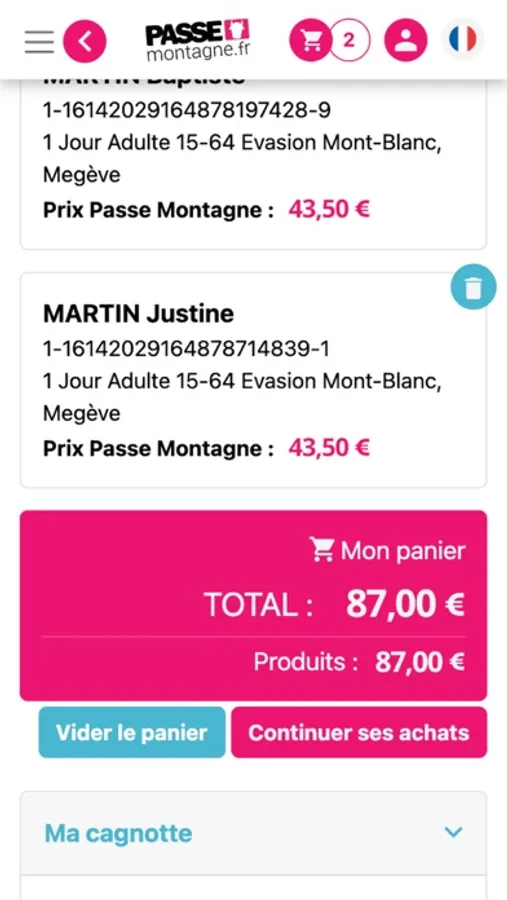Image resolution: width=507 pixels, height=900 pixels.
Task: Go back with the pink arrow button
Action: 84,41
